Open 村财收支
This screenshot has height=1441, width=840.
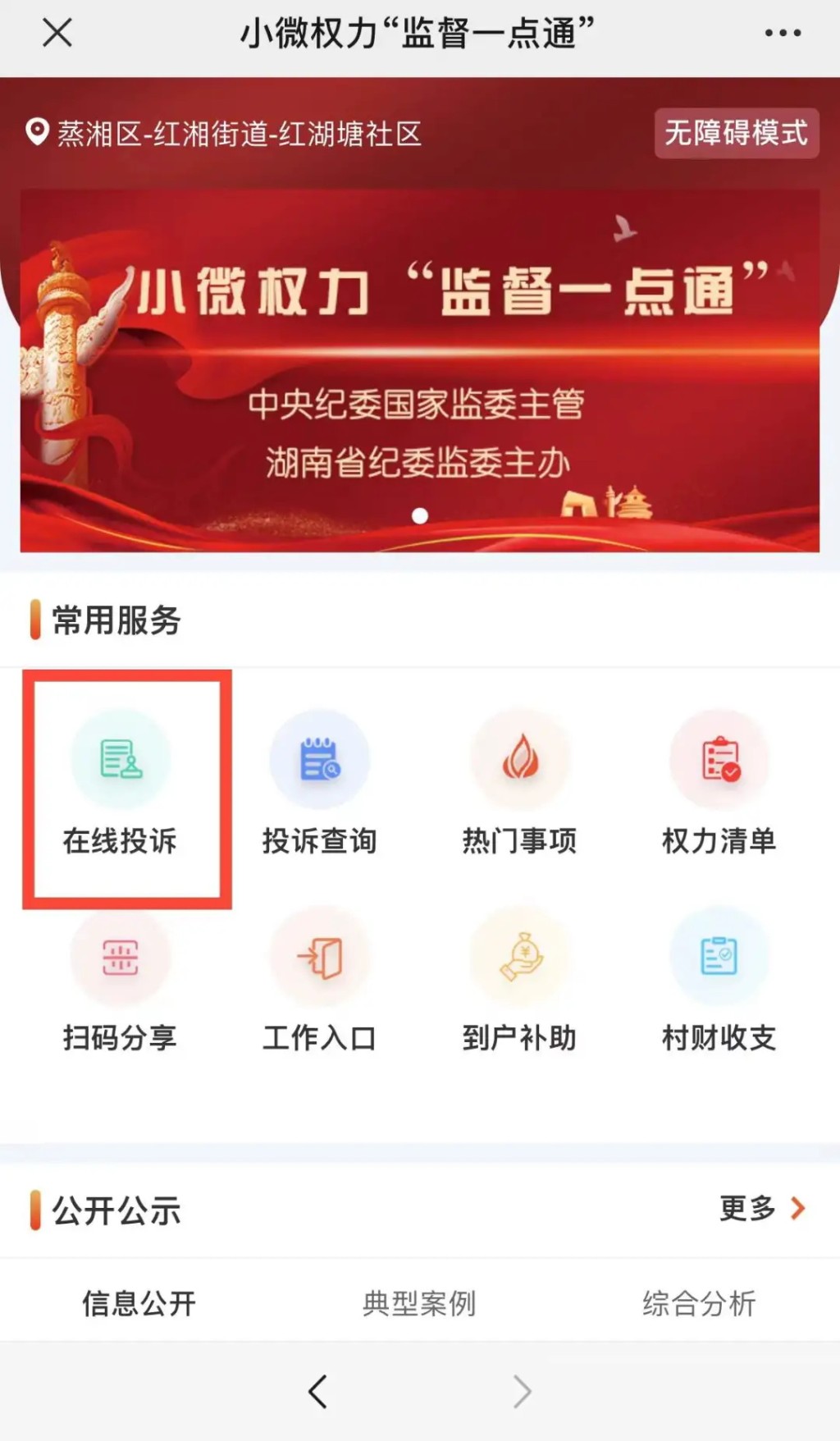click(x=719, y=981)
